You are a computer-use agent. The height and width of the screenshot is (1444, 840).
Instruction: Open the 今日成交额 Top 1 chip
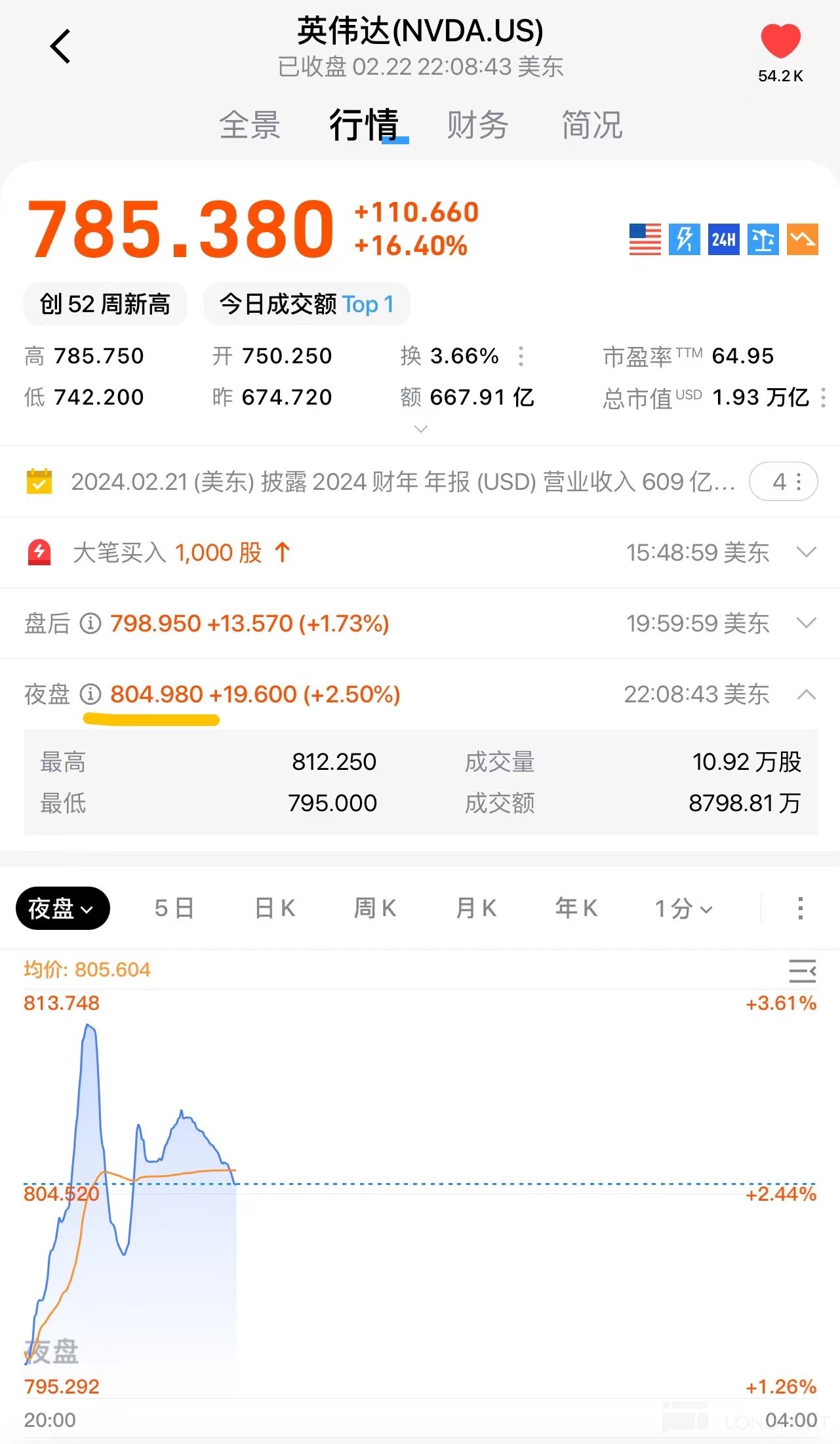point(306,304)
